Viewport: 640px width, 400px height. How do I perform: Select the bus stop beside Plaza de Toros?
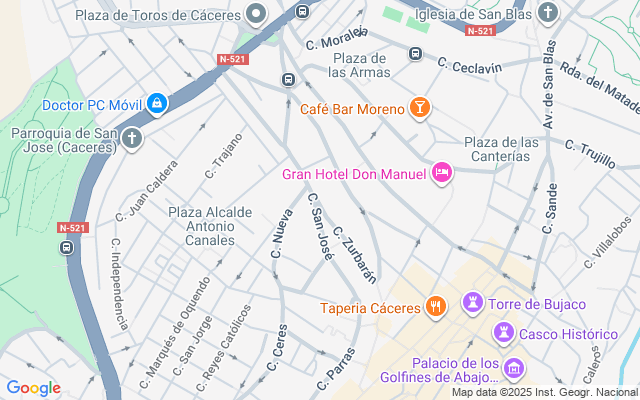[302, 11]
